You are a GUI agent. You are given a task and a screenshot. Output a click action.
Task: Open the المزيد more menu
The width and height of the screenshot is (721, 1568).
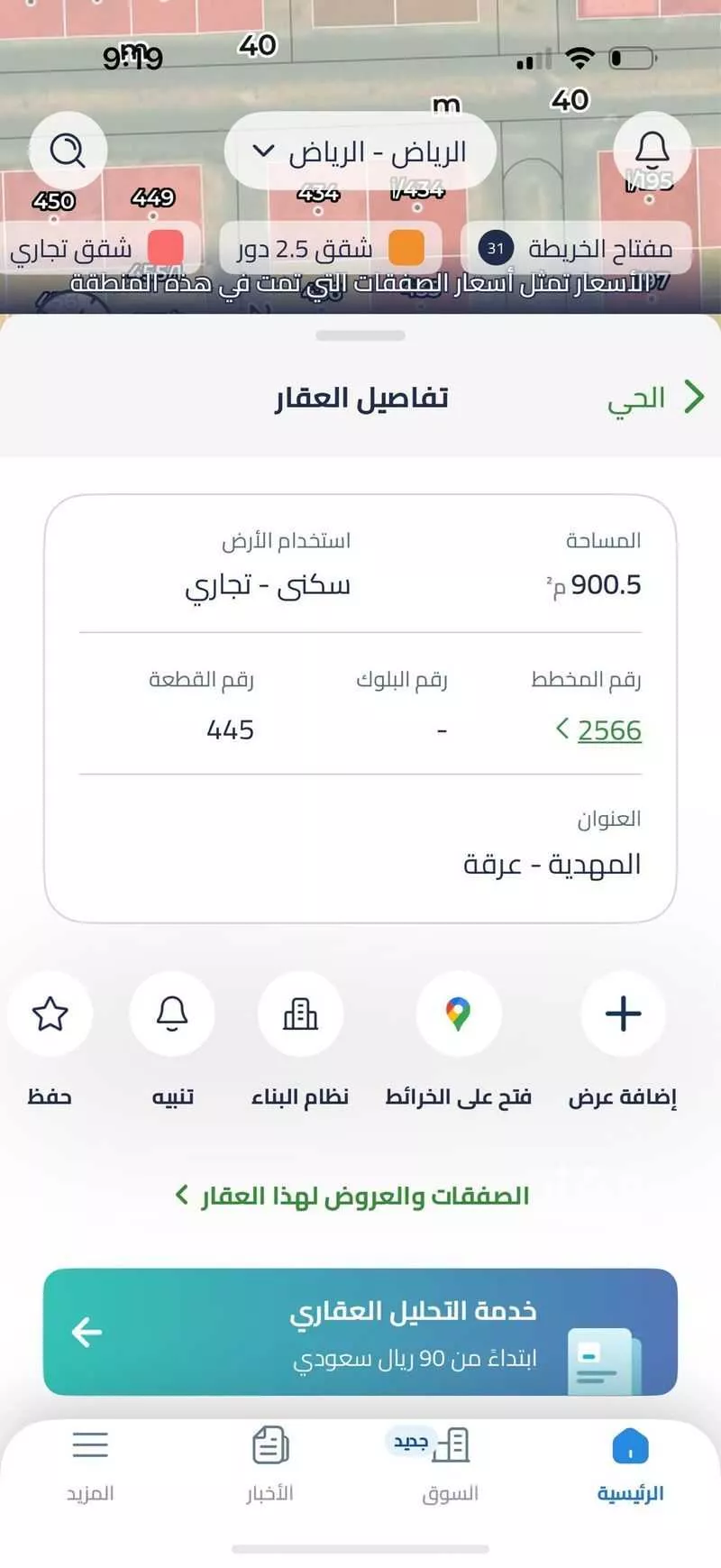point(91,1446)
